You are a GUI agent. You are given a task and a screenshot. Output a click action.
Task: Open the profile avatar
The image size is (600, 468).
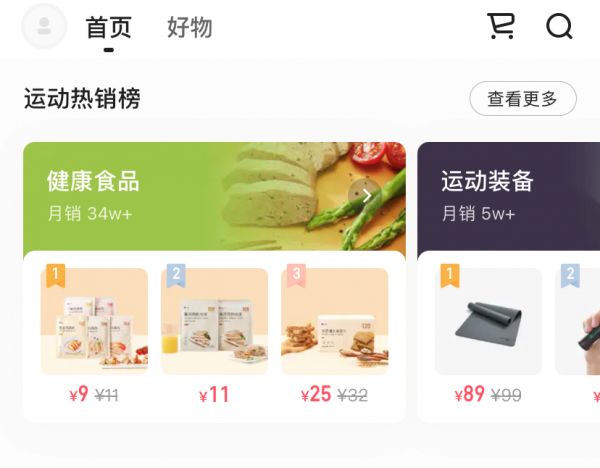[x=44, y=27]
